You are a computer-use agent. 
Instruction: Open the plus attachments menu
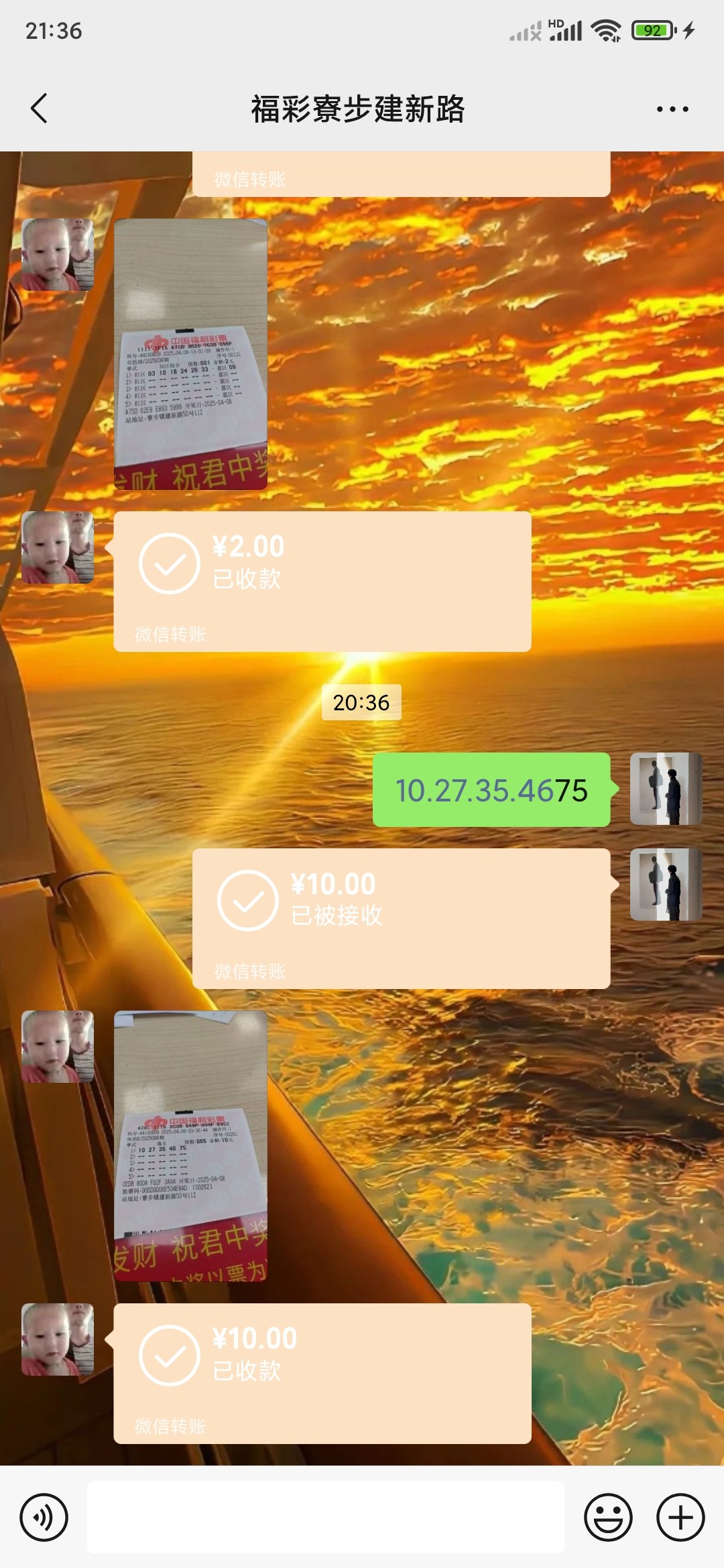[680, 1517]
